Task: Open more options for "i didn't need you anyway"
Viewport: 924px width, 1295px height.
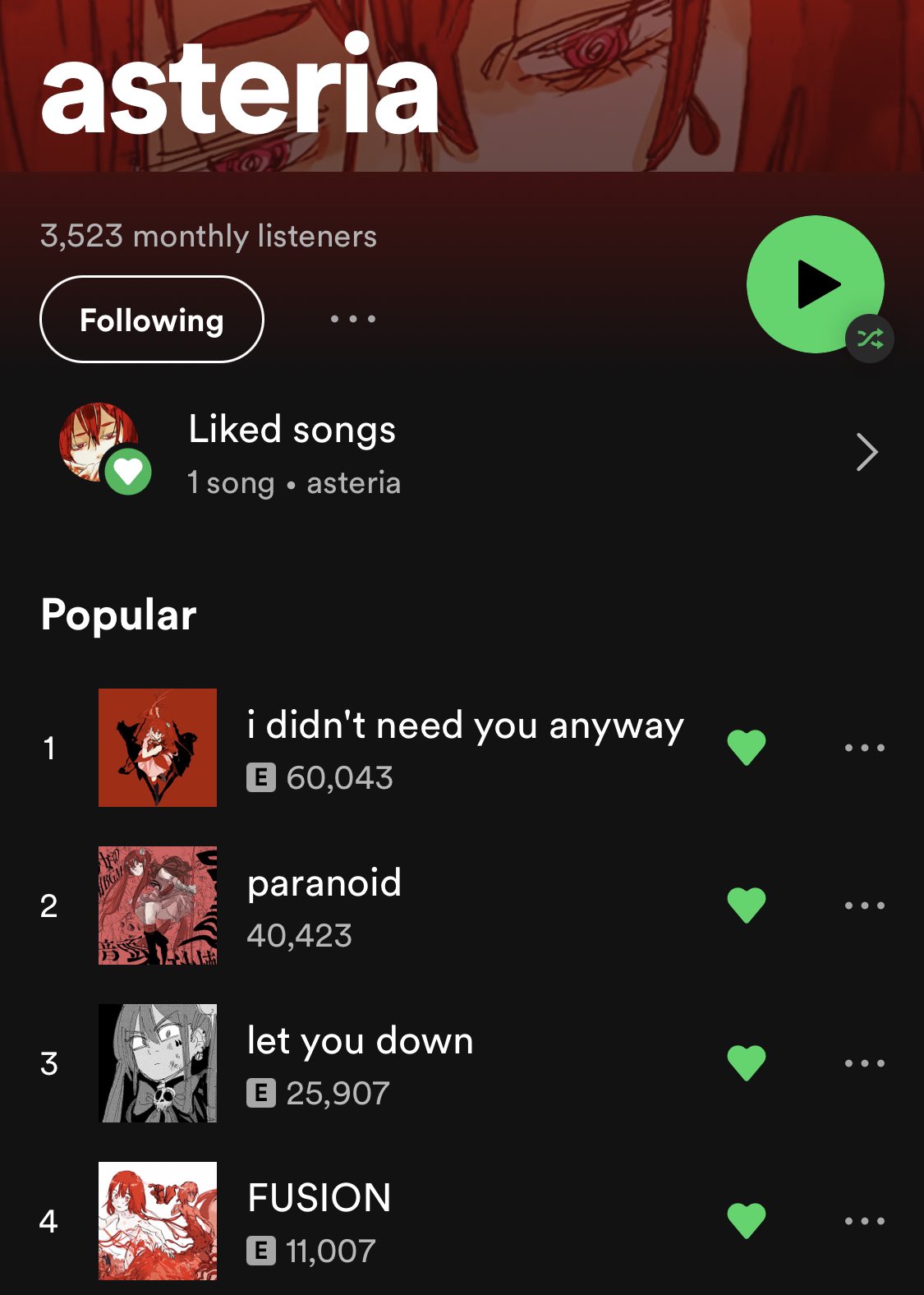Action: [x=864, y=748]
